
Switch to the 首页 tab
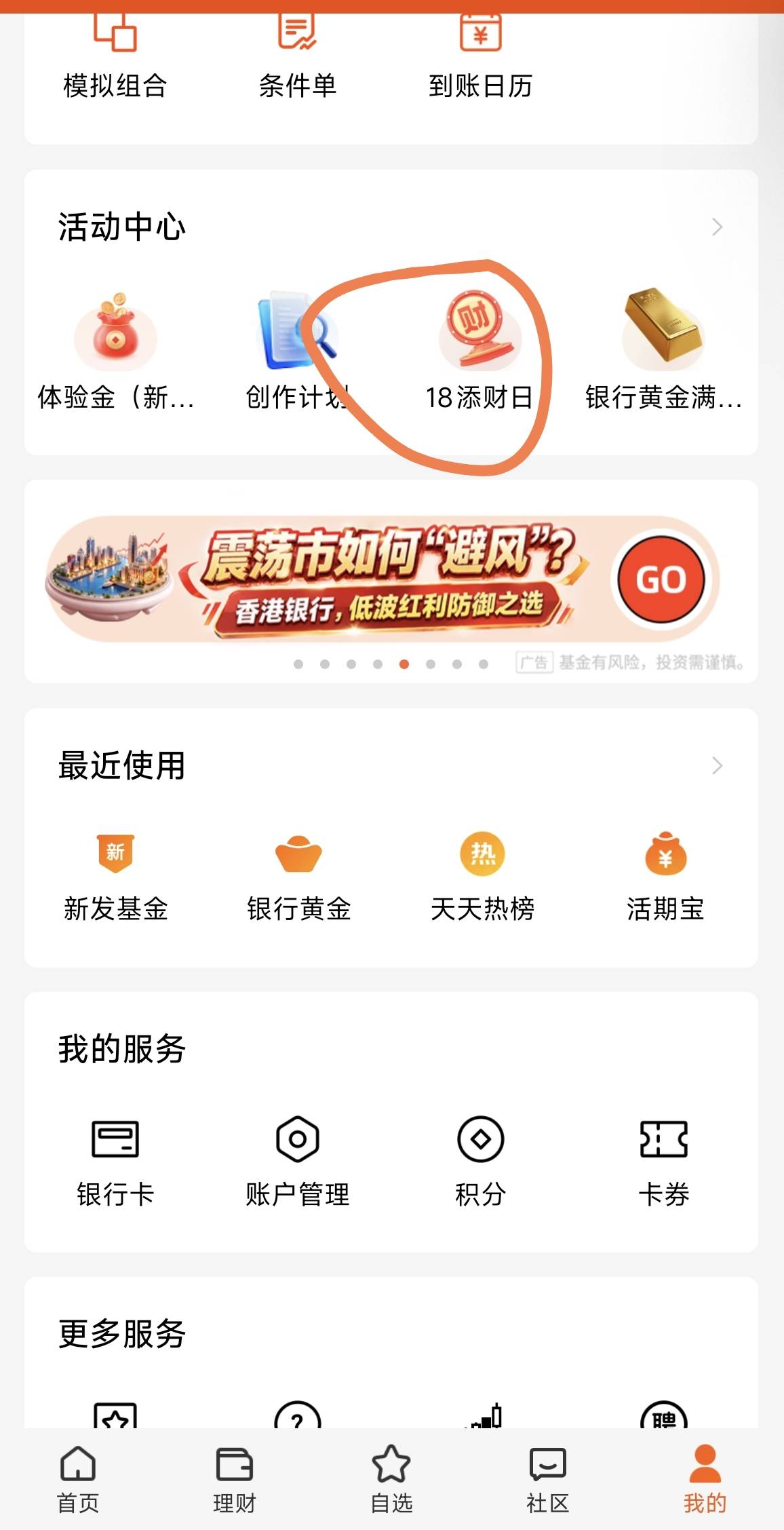tap(78, 1479)
